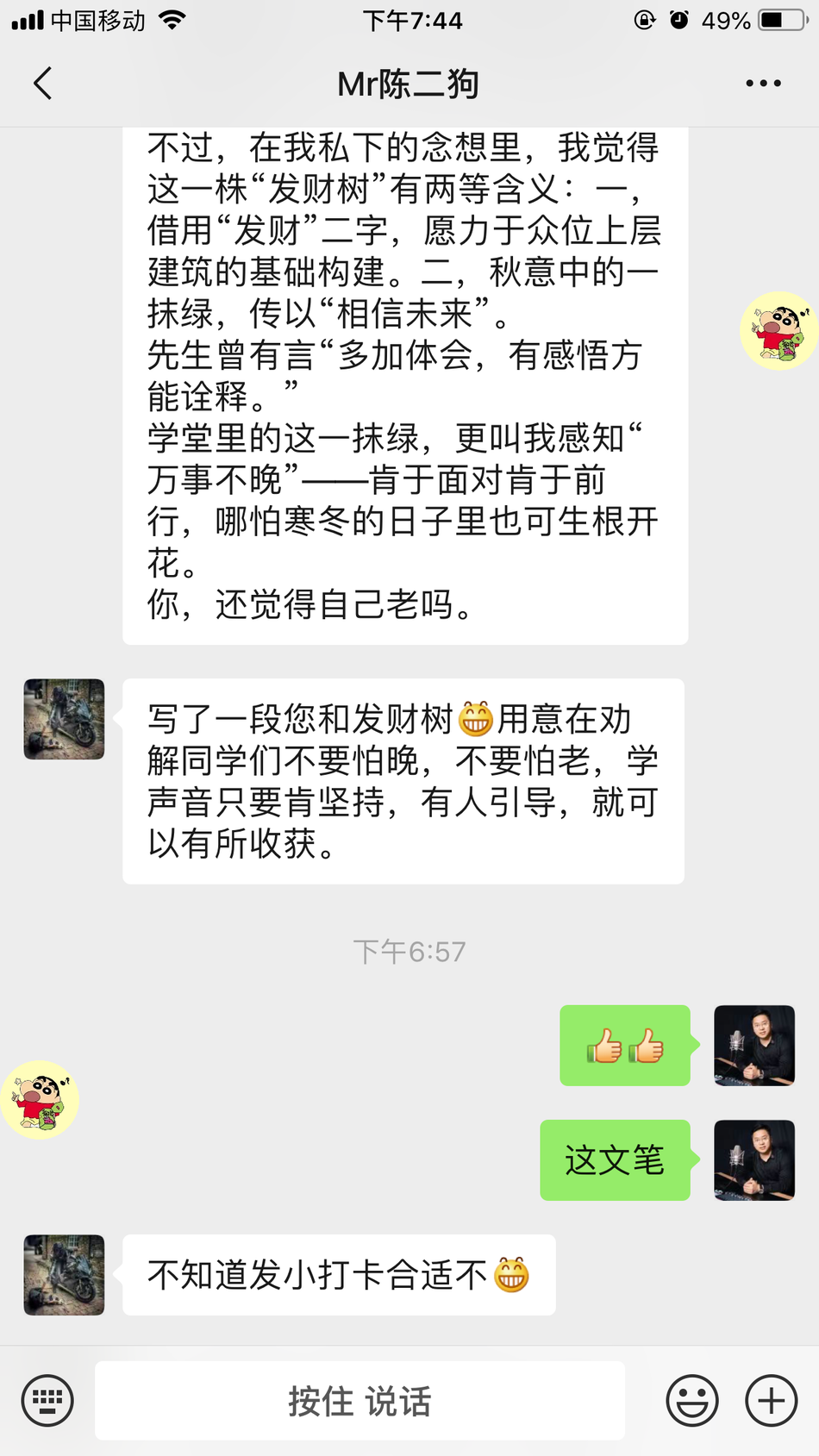The width and height of the screenshot is (819, 1456).
Task: Open sender avatar next to 这文笔 message
Action: [x=753, y=1160]
